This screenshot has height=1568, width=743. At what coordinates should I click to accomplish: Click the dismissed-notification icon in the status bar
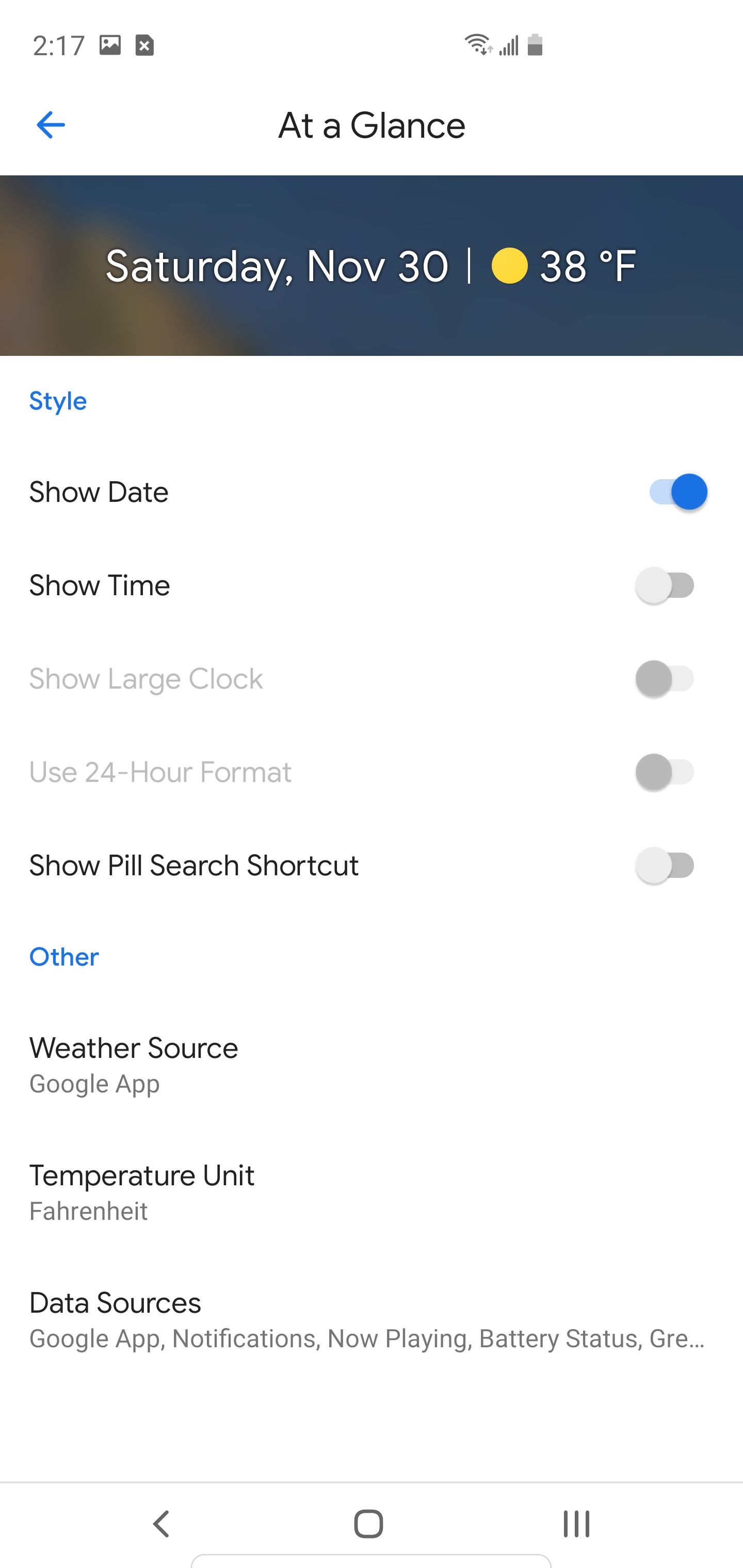[x=144, y=45]
